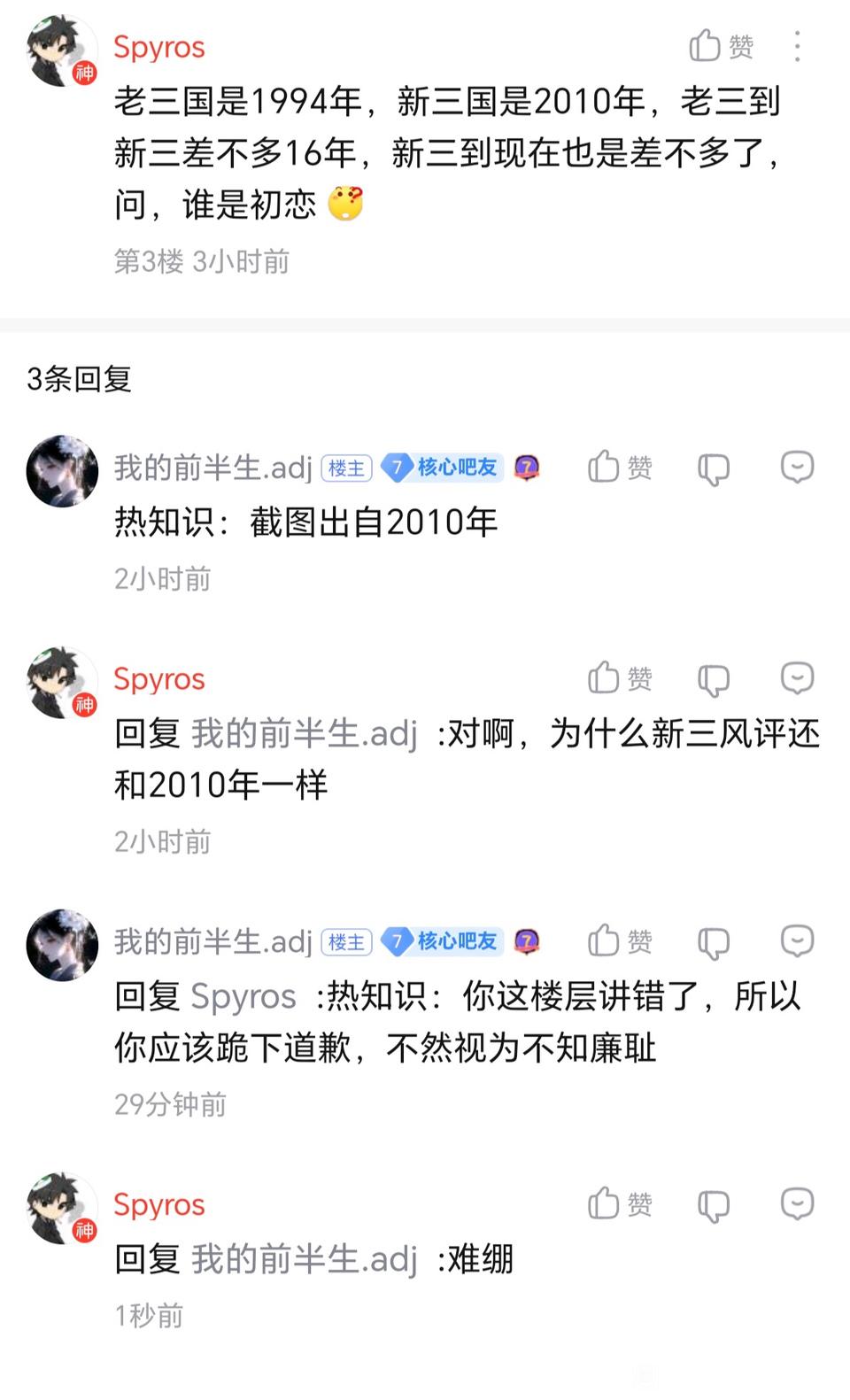Like the reply saying "你这楼层讲错了"

pos(620,940)
